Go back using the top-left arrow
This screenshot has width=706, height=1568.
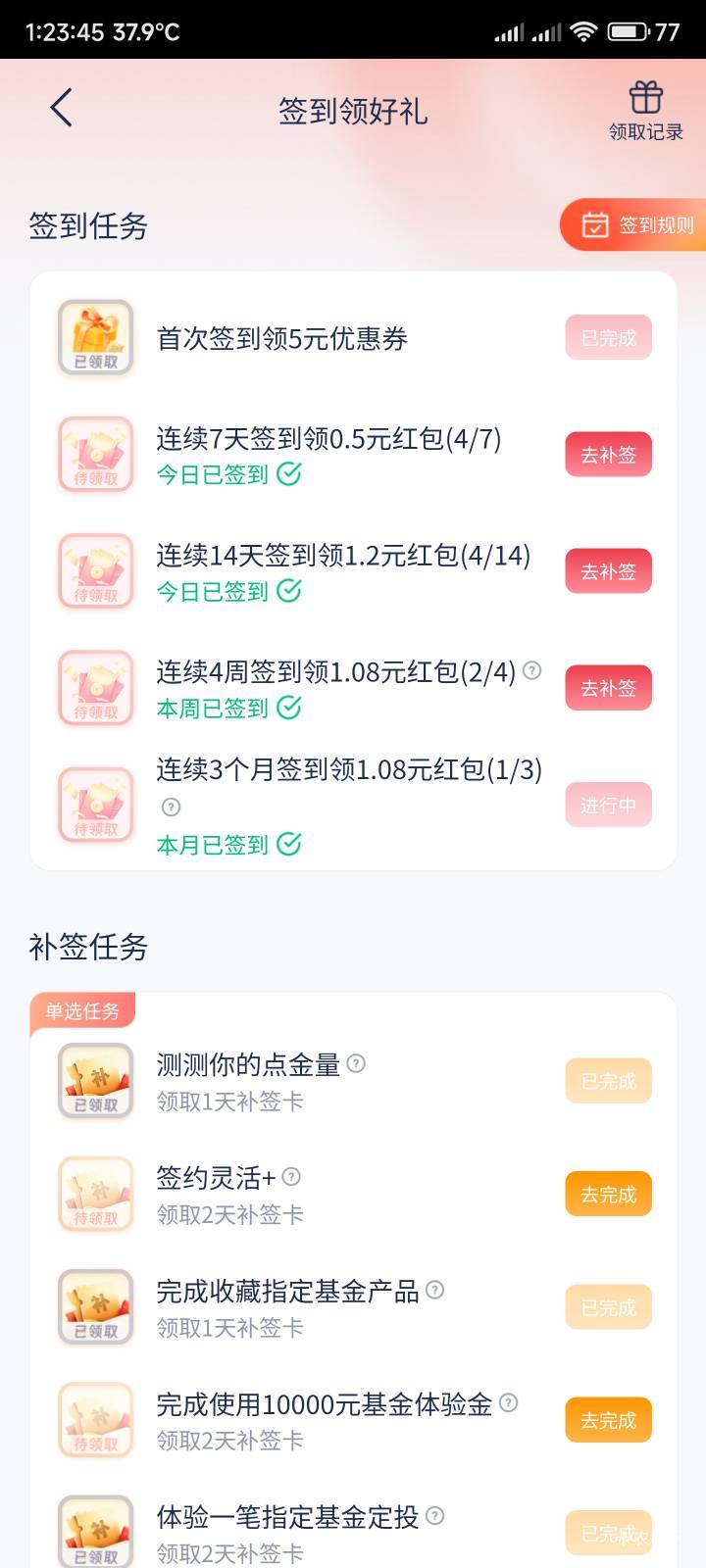pyautogui.click(x=62, y=108)
